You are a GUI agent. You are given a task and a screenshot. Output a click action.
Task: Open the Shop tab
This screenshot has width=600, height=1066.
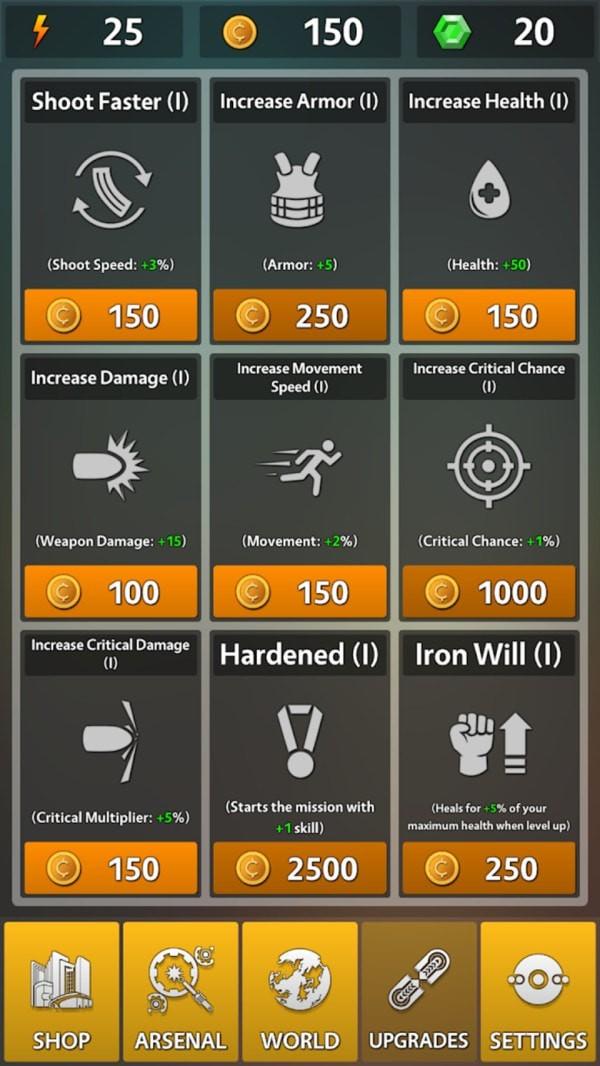[x=61, y=990]
